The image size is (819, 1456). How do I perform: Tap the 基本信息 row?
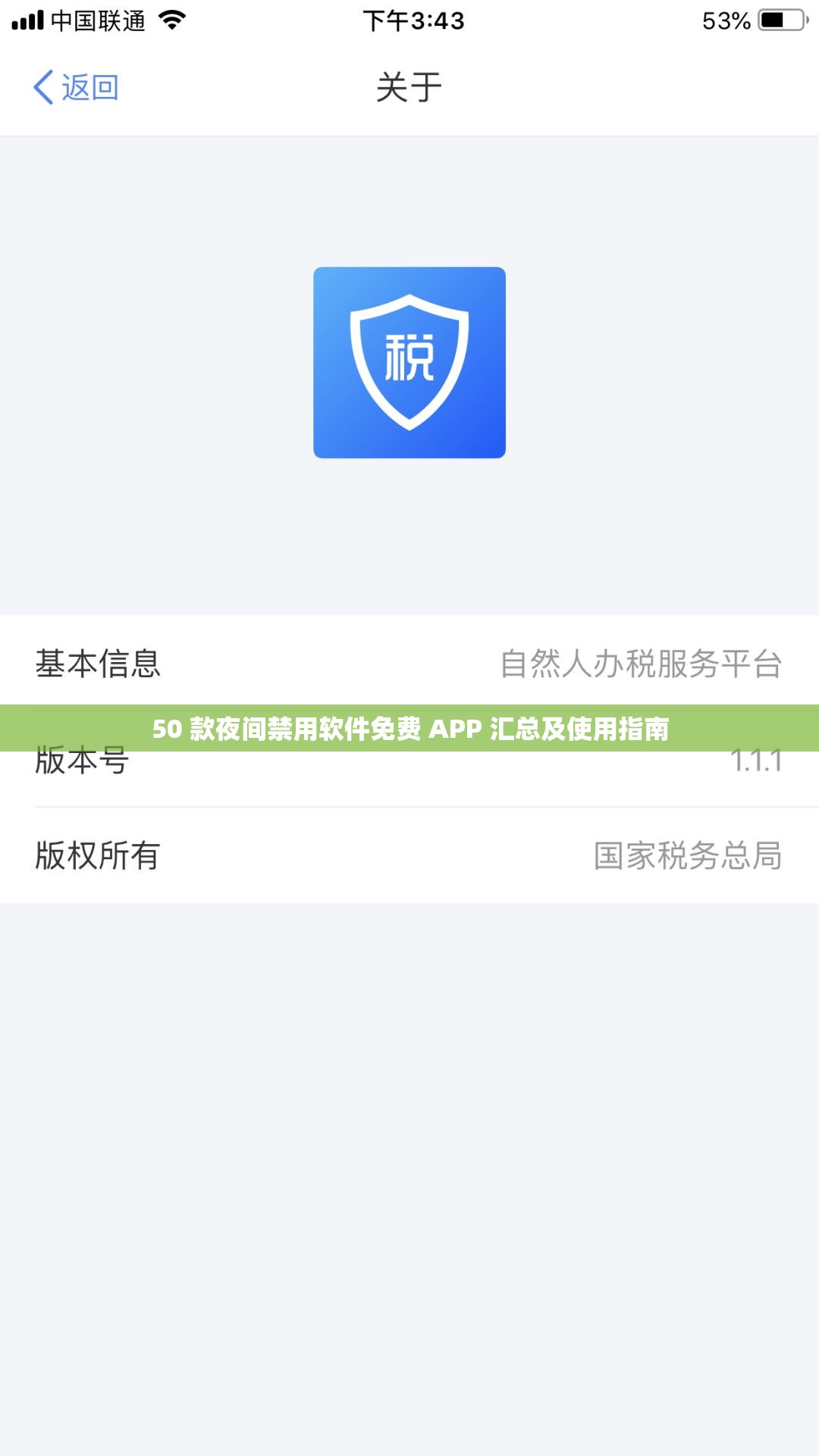pos(409,664)
